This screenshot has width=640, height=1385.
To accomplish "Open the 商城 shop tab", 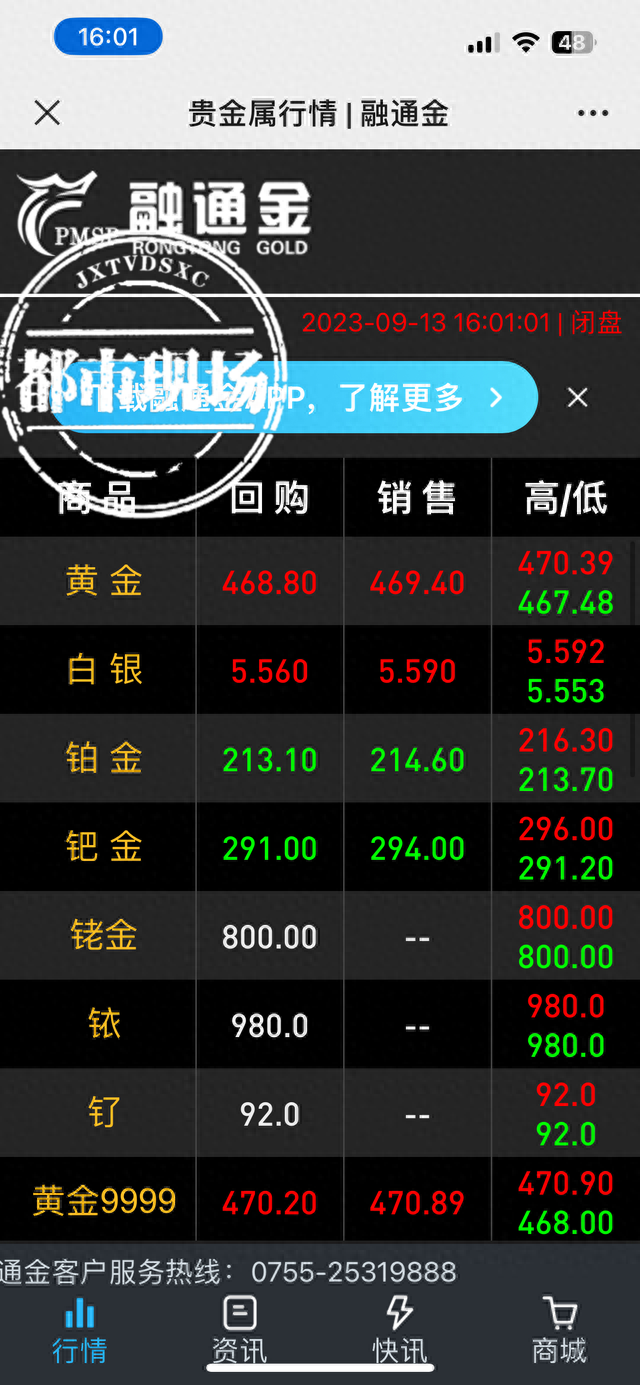I will pos(560,1331).
